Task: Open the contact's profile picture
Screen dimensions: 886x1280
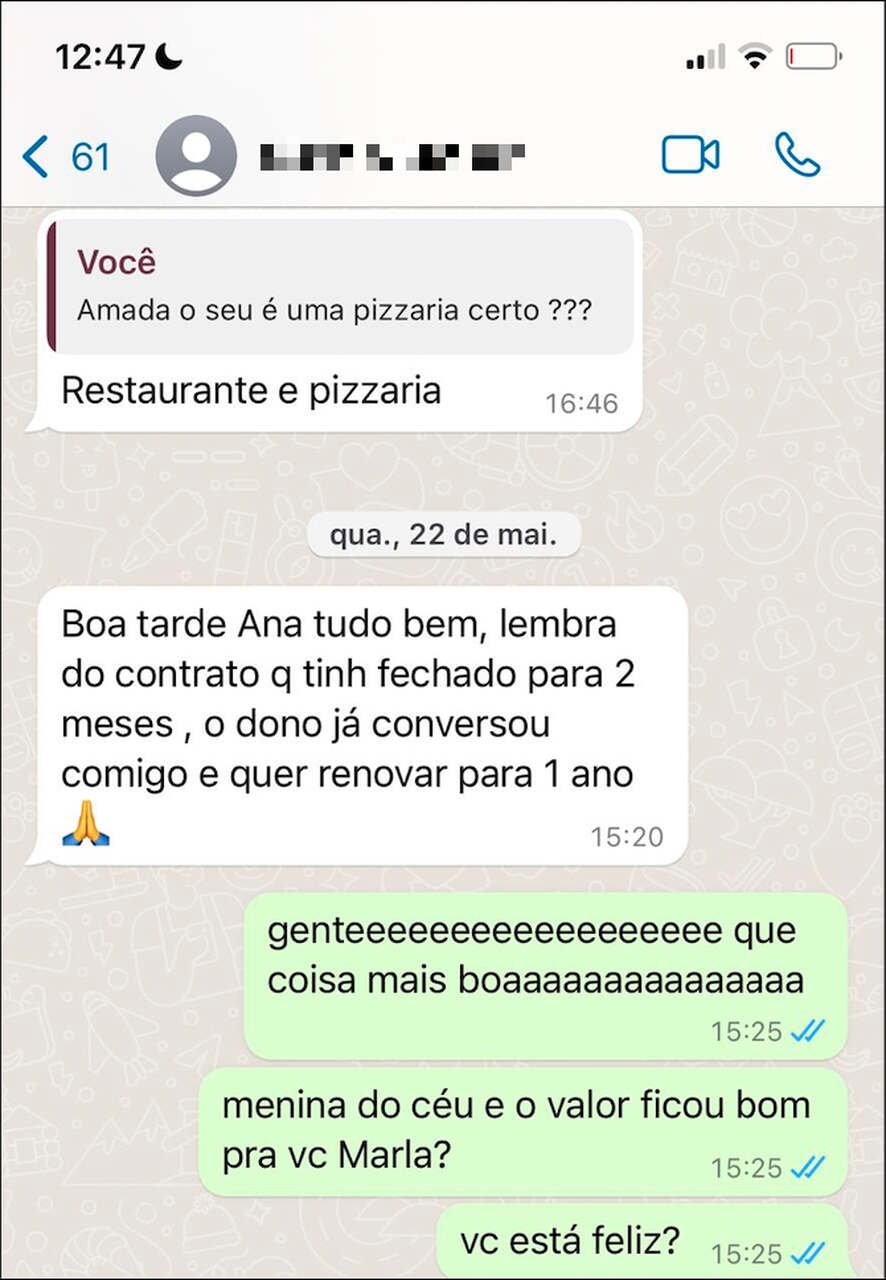Action: click(196, 156)
